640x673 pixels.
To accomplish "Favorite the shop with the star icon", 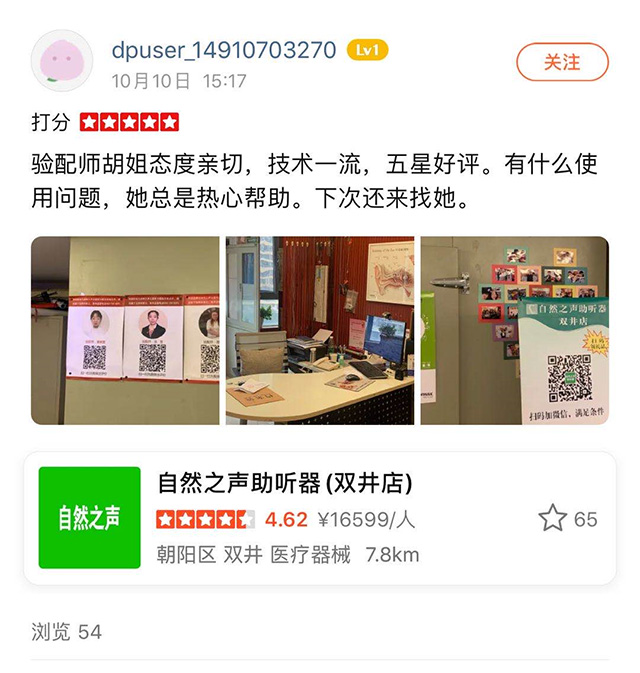I will coord(552,518).
